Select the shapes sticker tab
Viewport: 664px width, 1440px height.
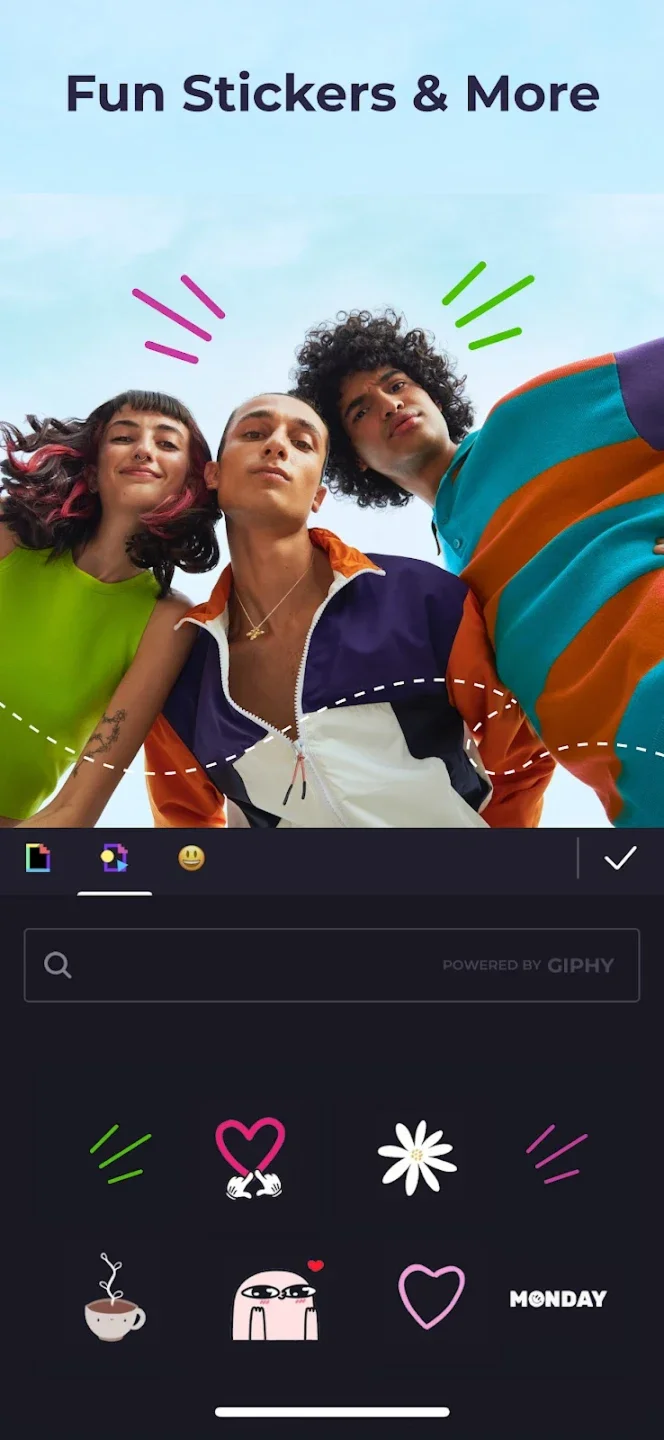pyautogui.click(x=114, y=858)
